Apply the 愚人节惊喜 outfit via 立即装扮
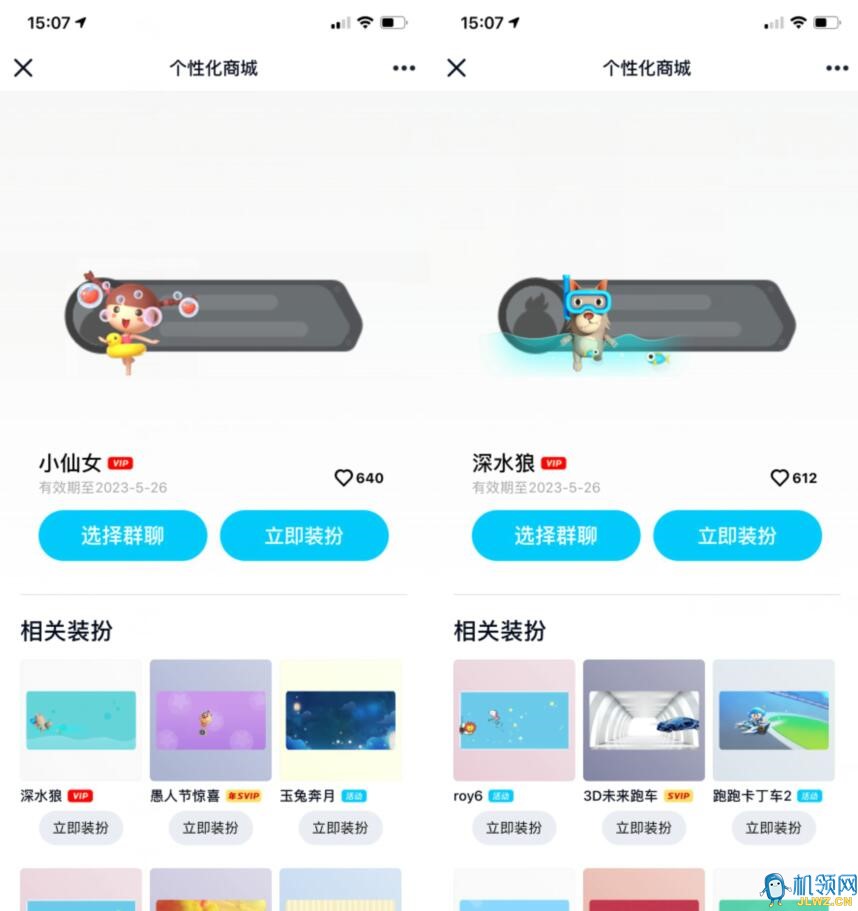Image resolution: width=858 pixels, height=911 pixels. click(x=210, y=828)
